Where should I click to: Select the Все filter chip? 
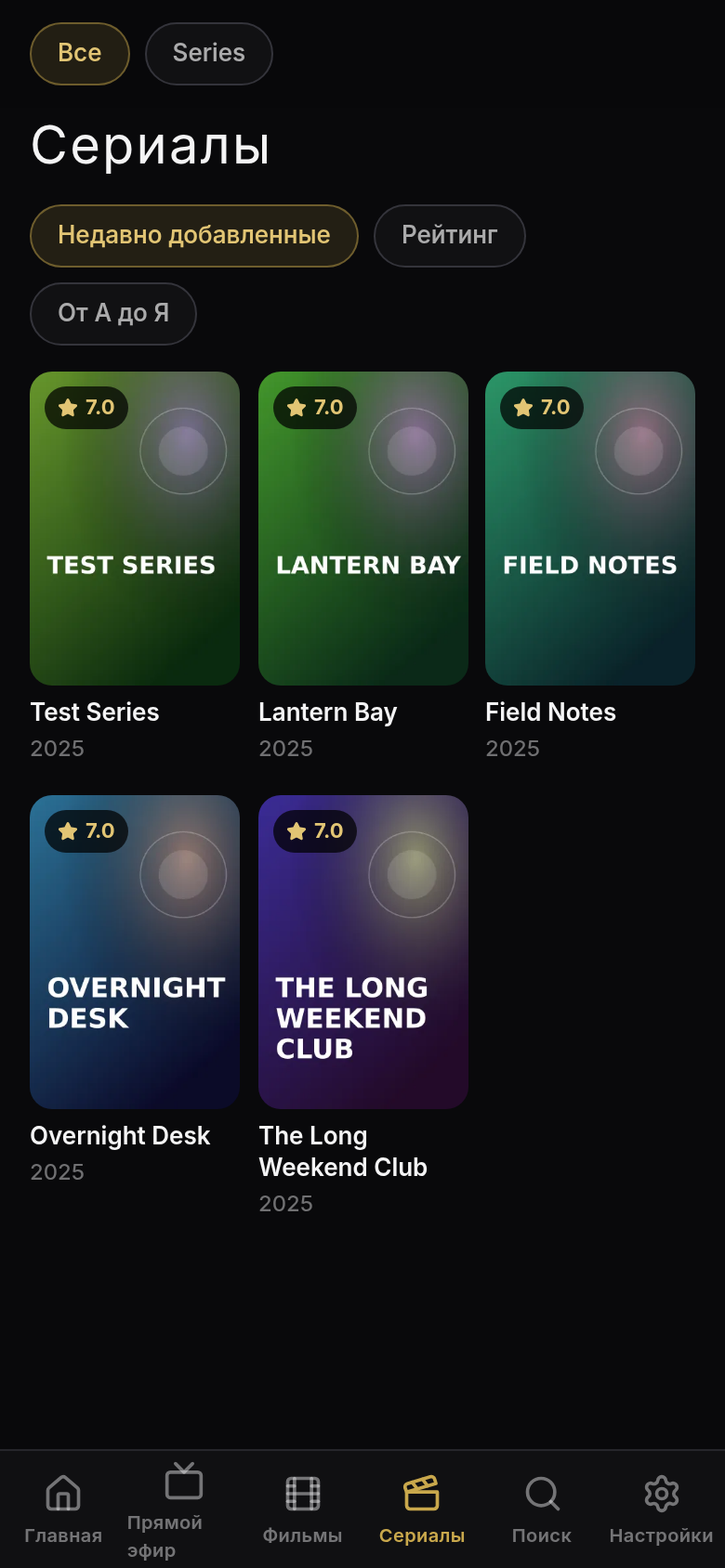coord(80,54)
